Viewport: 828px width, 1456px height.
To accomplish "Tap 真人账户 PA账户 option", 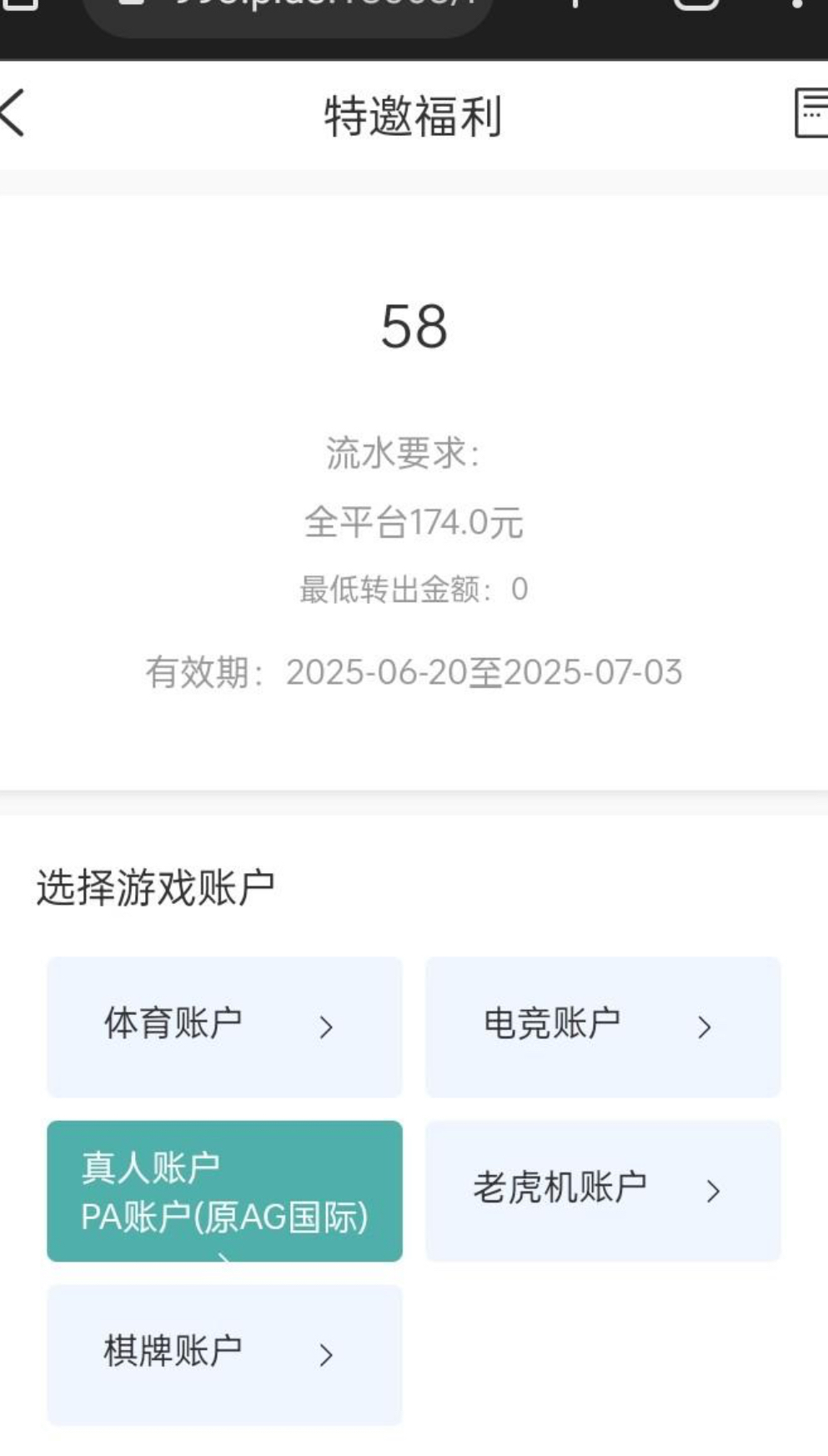I will pos(224,1190).
